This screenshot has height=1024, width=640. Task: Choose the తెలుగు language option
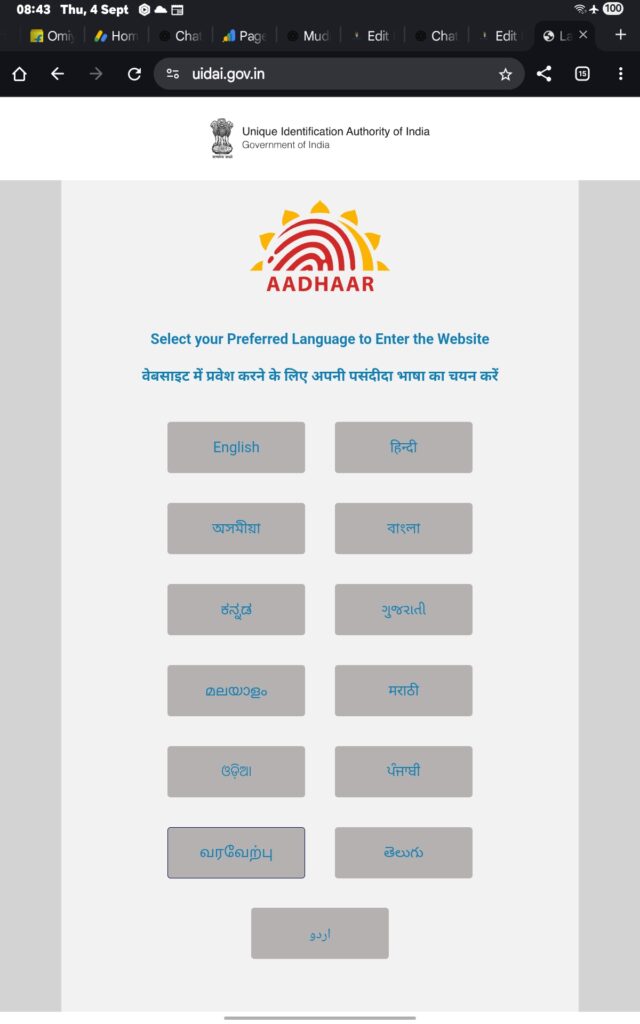tap(403, 852)
